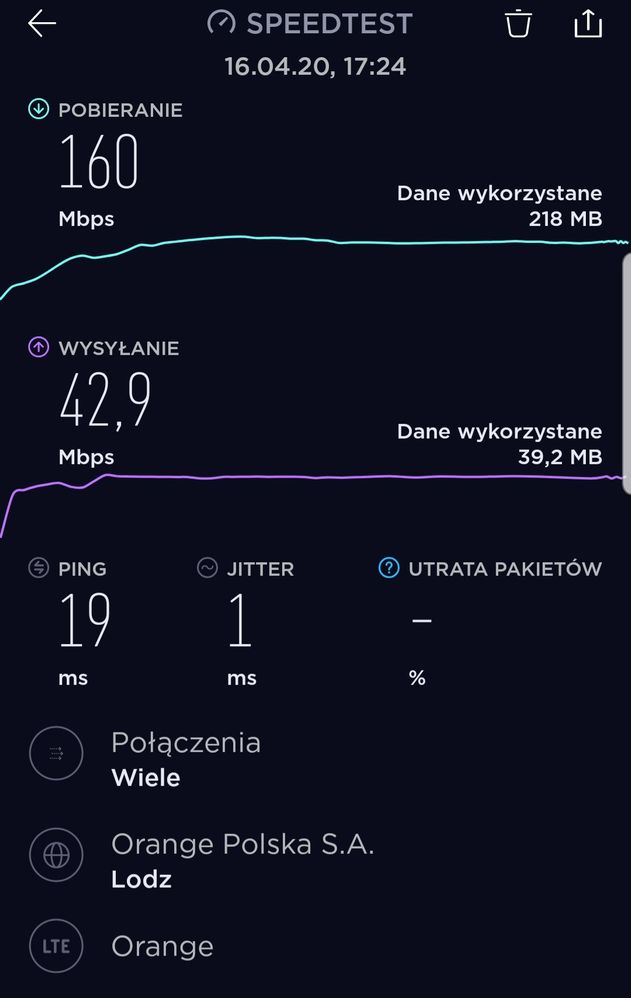
Task: Delete this speed test result
Action: pyautogui.click(x=518, y=23)
